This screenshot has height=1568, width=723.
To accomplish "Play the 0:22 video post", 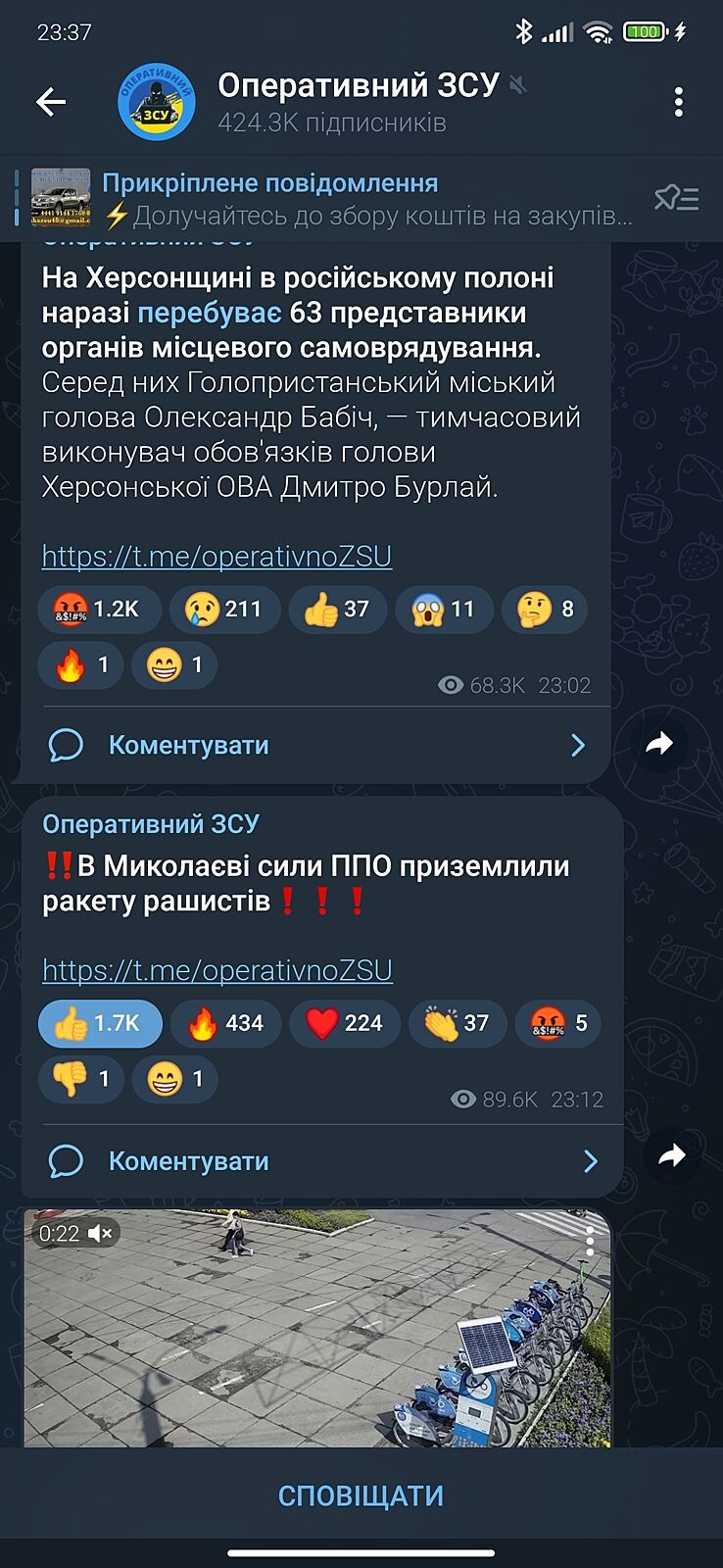I will click(x=316, y=1328).
